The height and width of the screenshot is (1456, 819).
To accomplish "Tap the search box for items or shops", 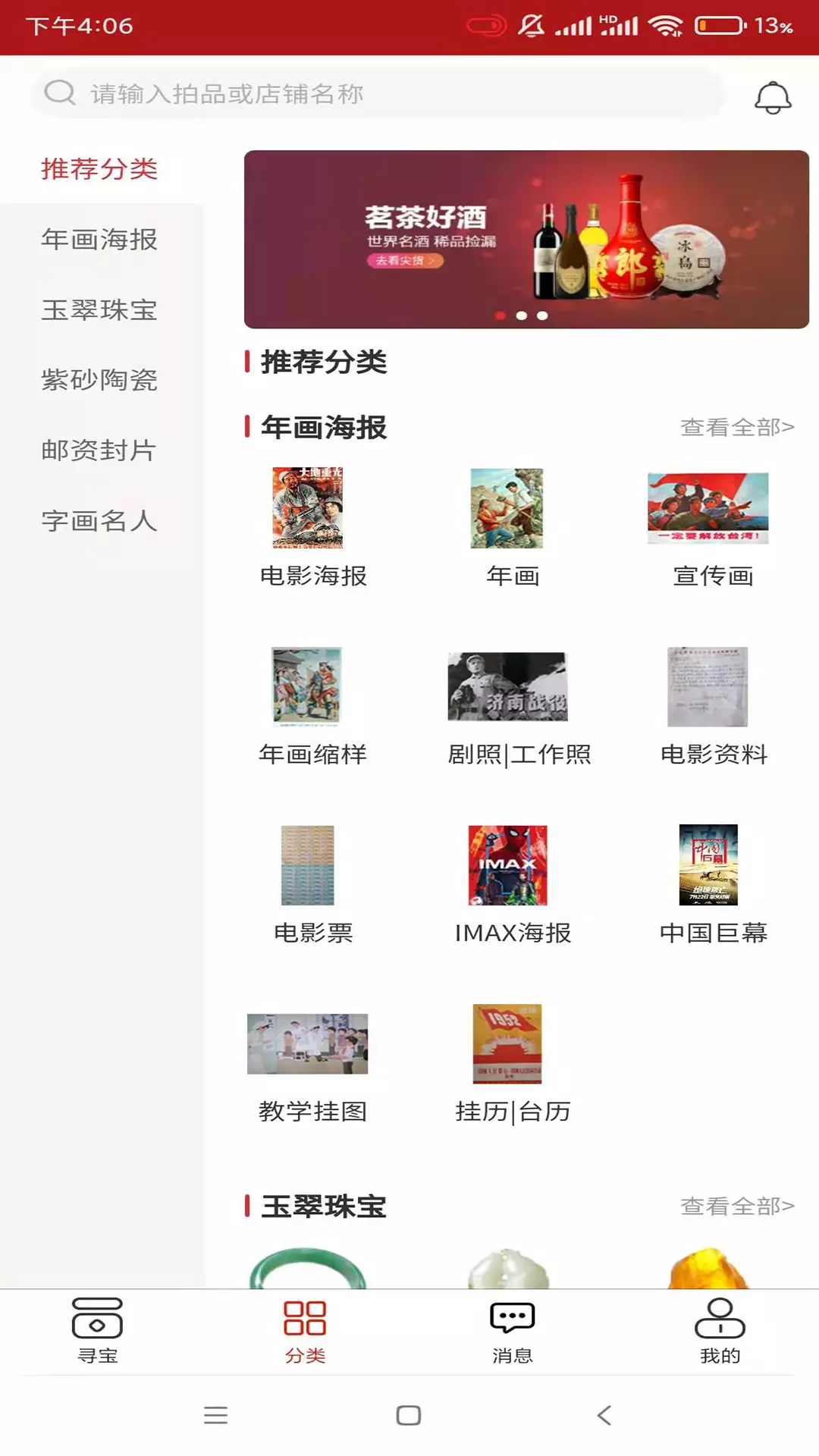I will pos(378,93).
